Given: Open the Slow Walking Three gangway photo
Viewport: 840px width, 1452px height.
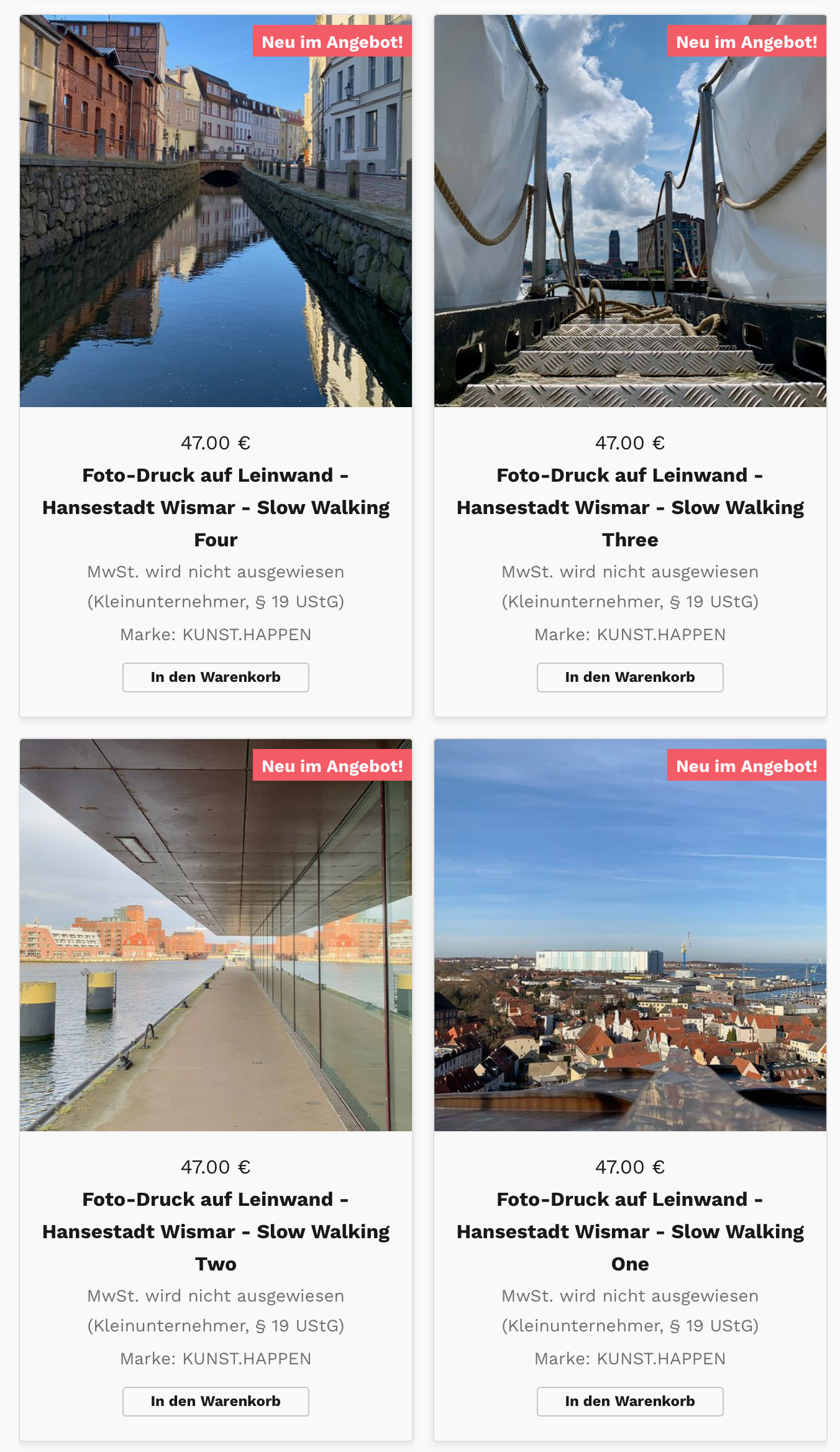Looking at the screenshot, I should (630, 211).
